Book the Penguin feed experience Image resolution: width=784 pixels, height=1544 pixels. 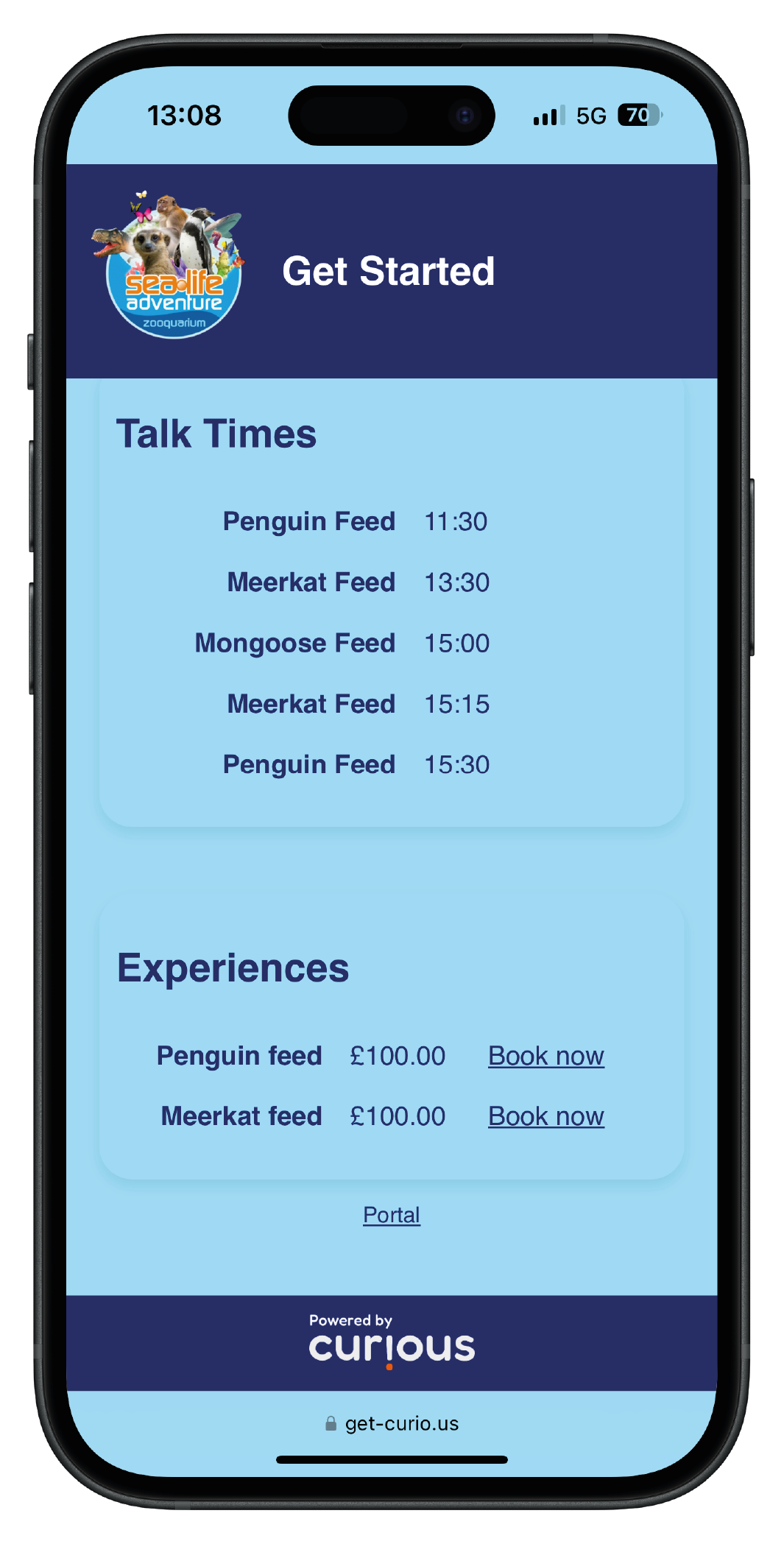pos(545,1056)
